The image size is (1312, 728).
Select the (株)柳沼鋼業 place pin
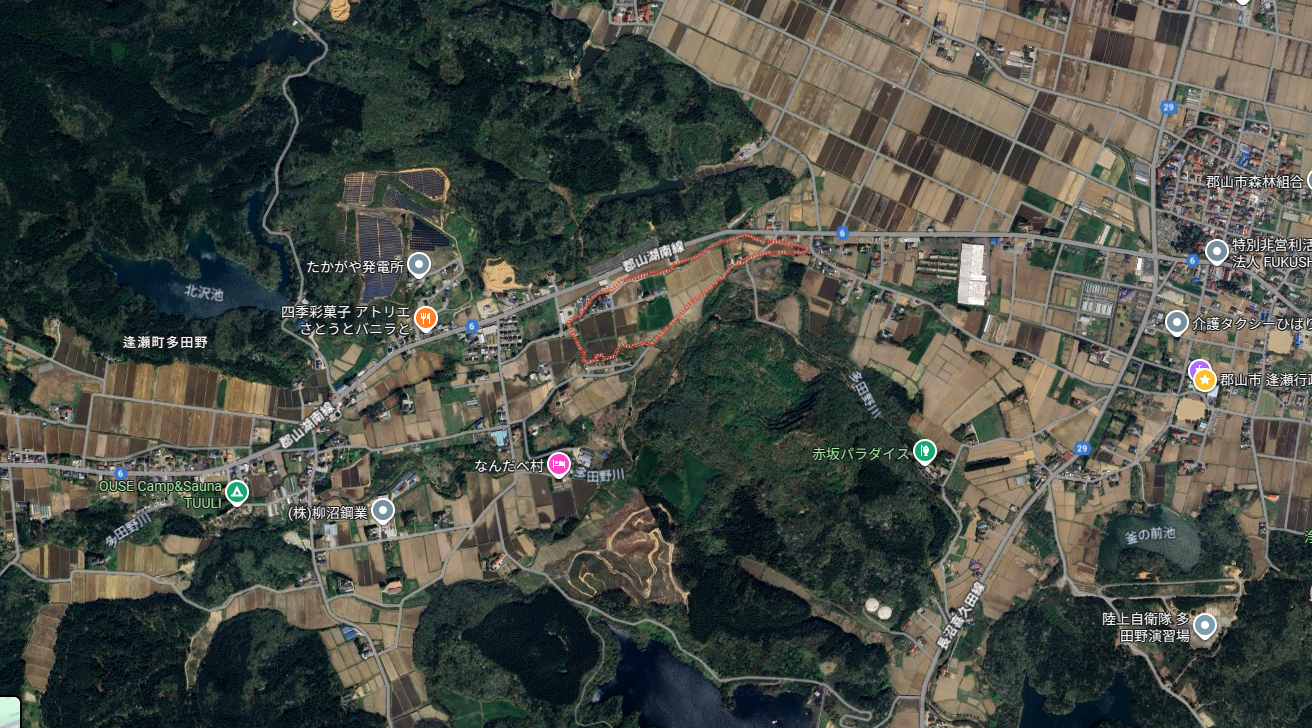tap(383, 512)
